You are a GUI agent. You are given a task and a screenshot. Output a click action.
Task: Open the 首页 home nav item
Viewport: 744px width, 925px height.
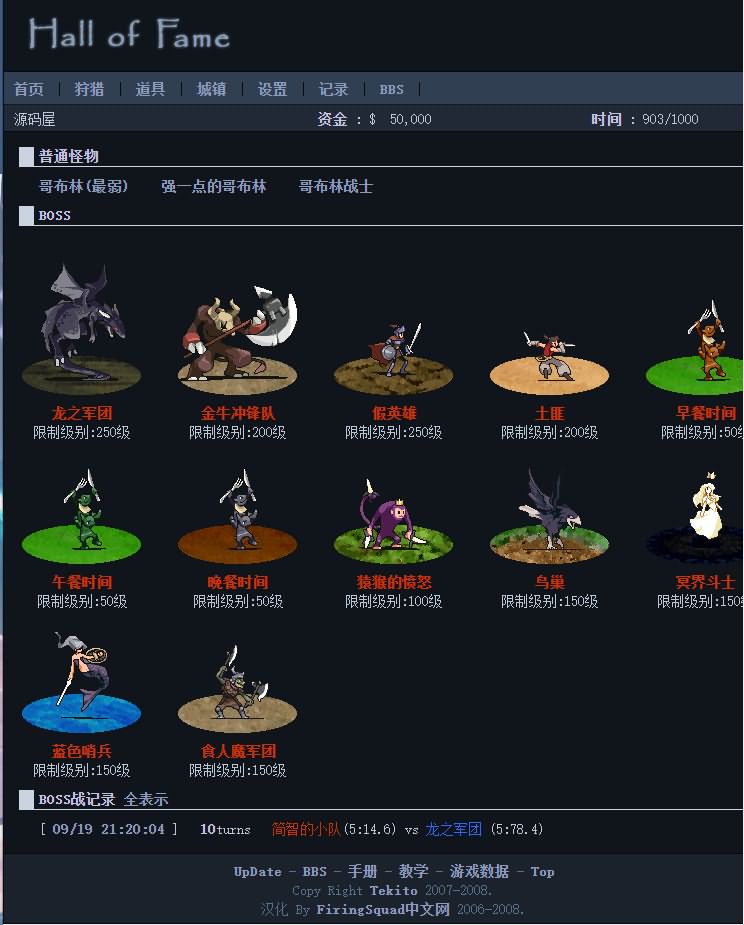29,89
